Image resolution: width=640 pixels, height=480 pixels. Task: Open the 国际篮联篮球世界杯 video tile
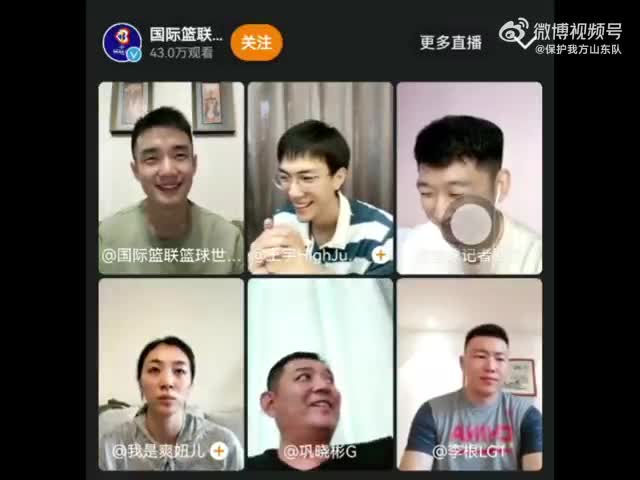(x=171, y=178)
